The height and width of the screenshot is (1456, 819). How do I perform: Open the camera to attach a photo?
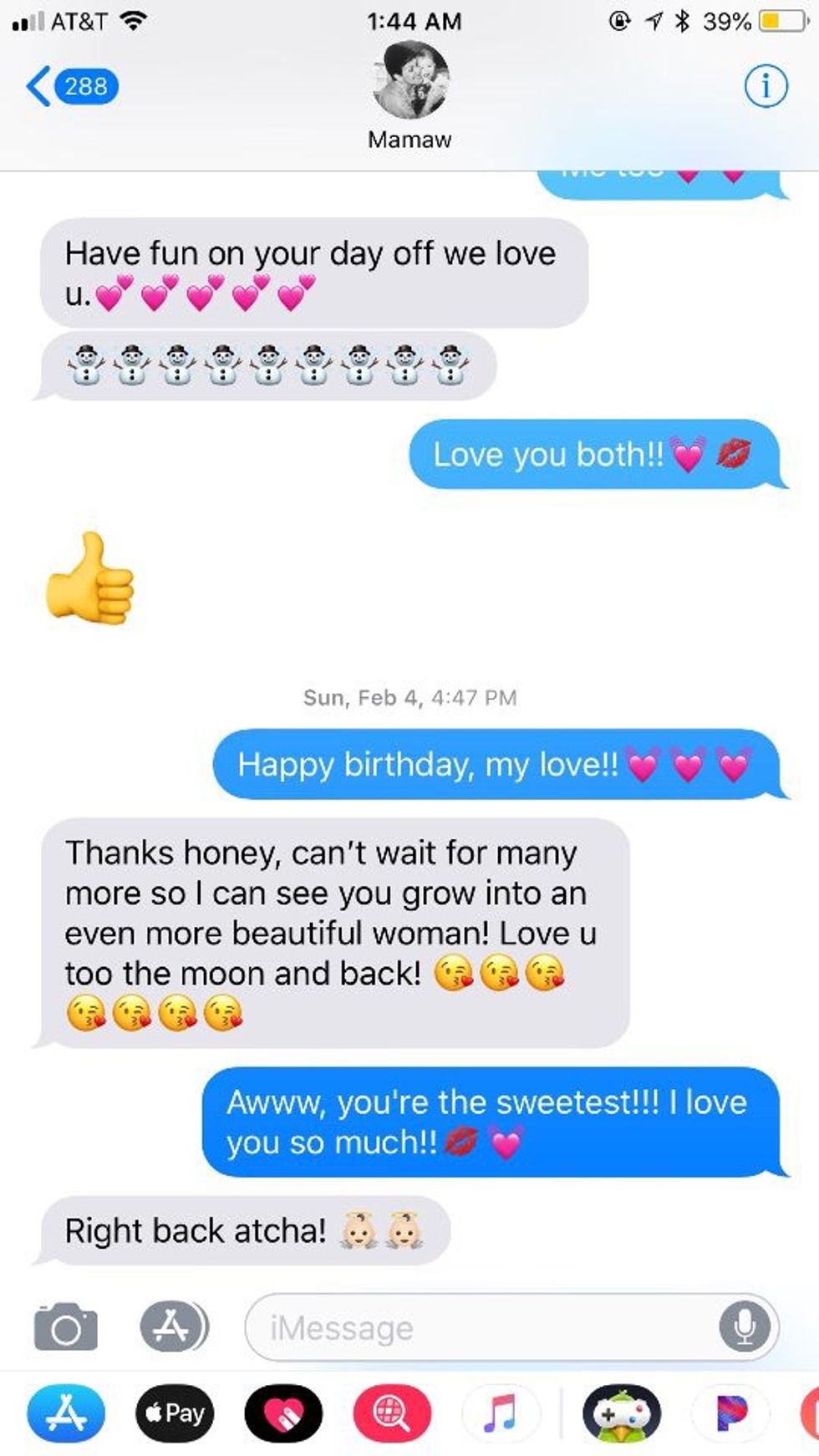[x=65, y=1327]
